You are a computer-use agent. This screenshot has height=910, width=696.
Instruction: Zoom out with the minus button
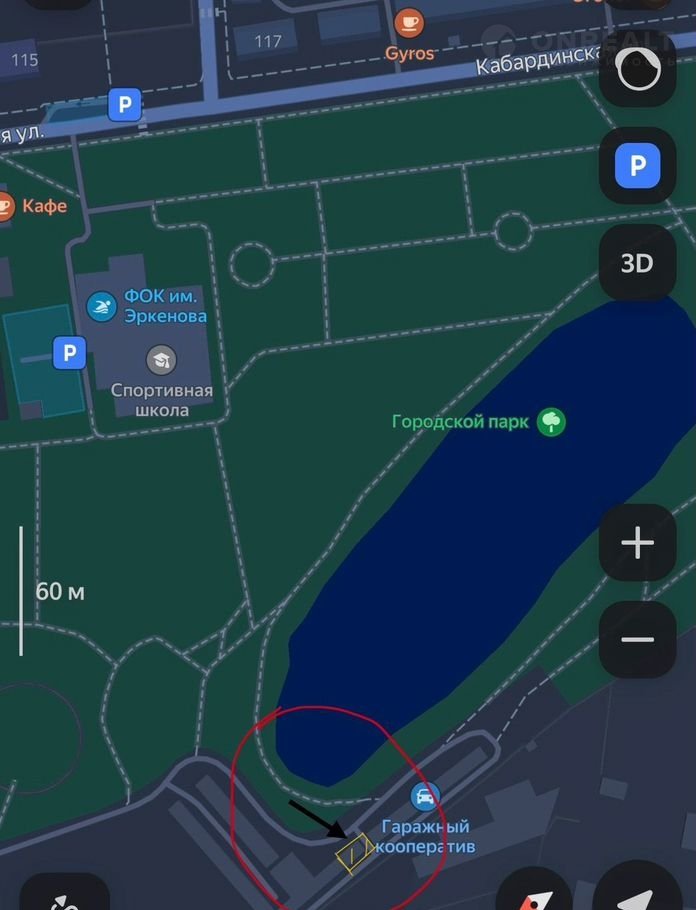637,640
